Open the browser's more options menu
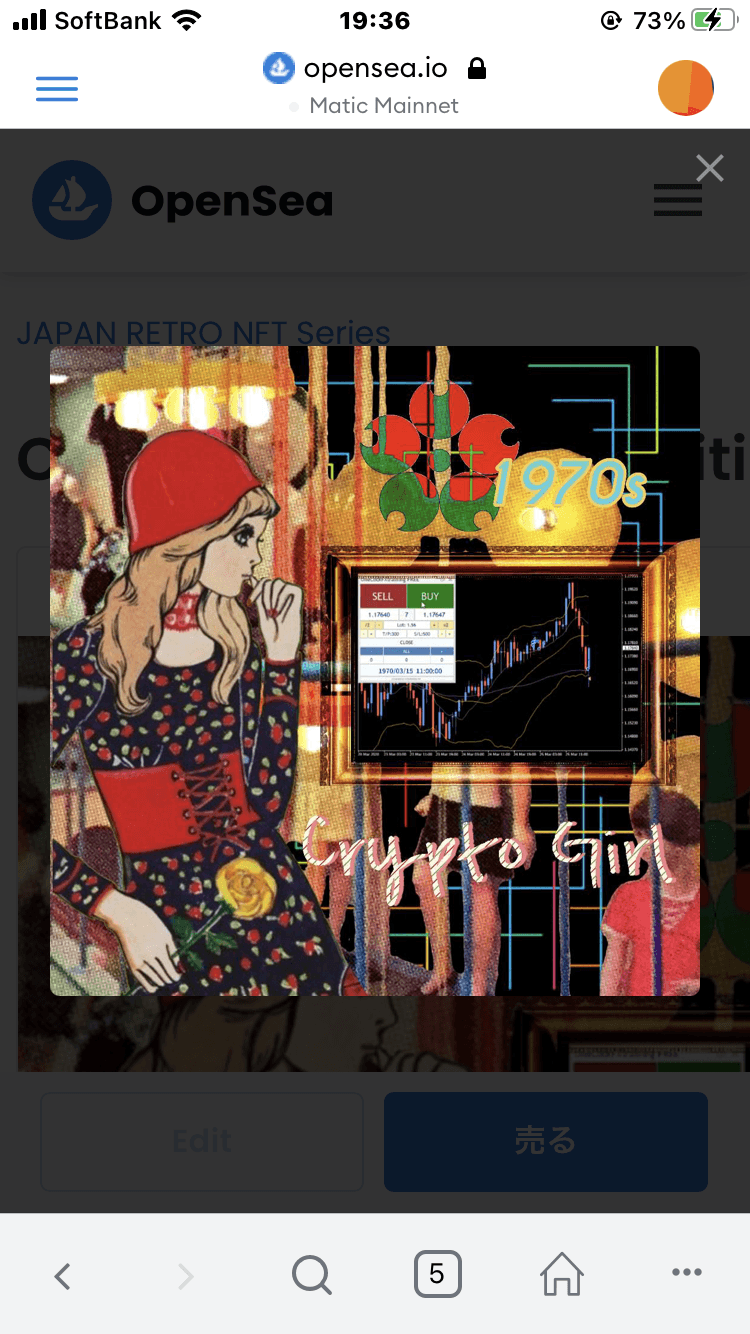Screen dimensions: 750x1334 687,1273
